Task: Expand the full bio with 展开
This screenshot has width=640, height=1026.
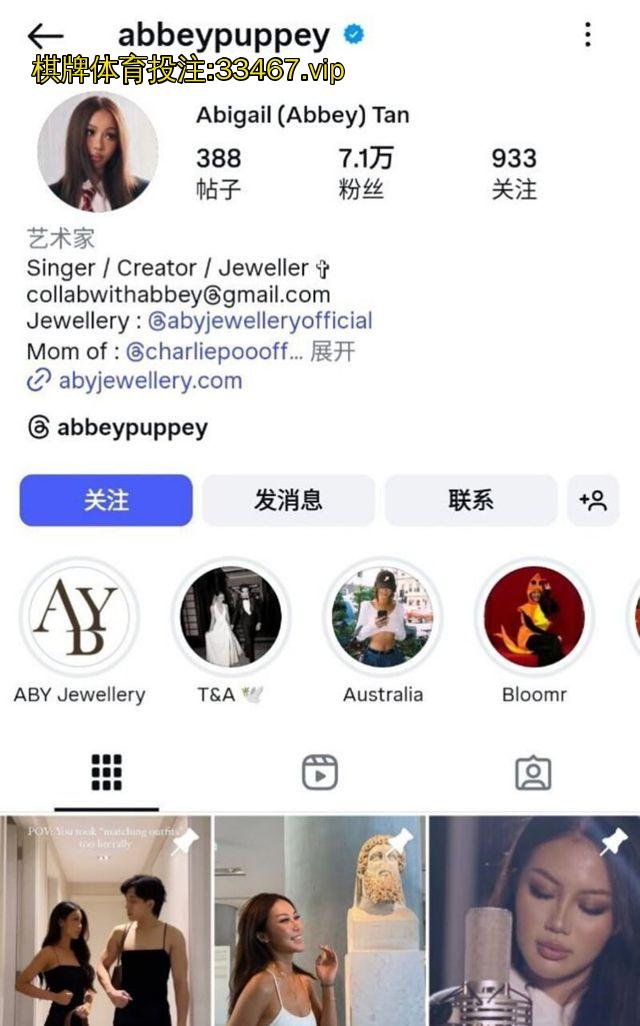Action: tap(332, 352)
